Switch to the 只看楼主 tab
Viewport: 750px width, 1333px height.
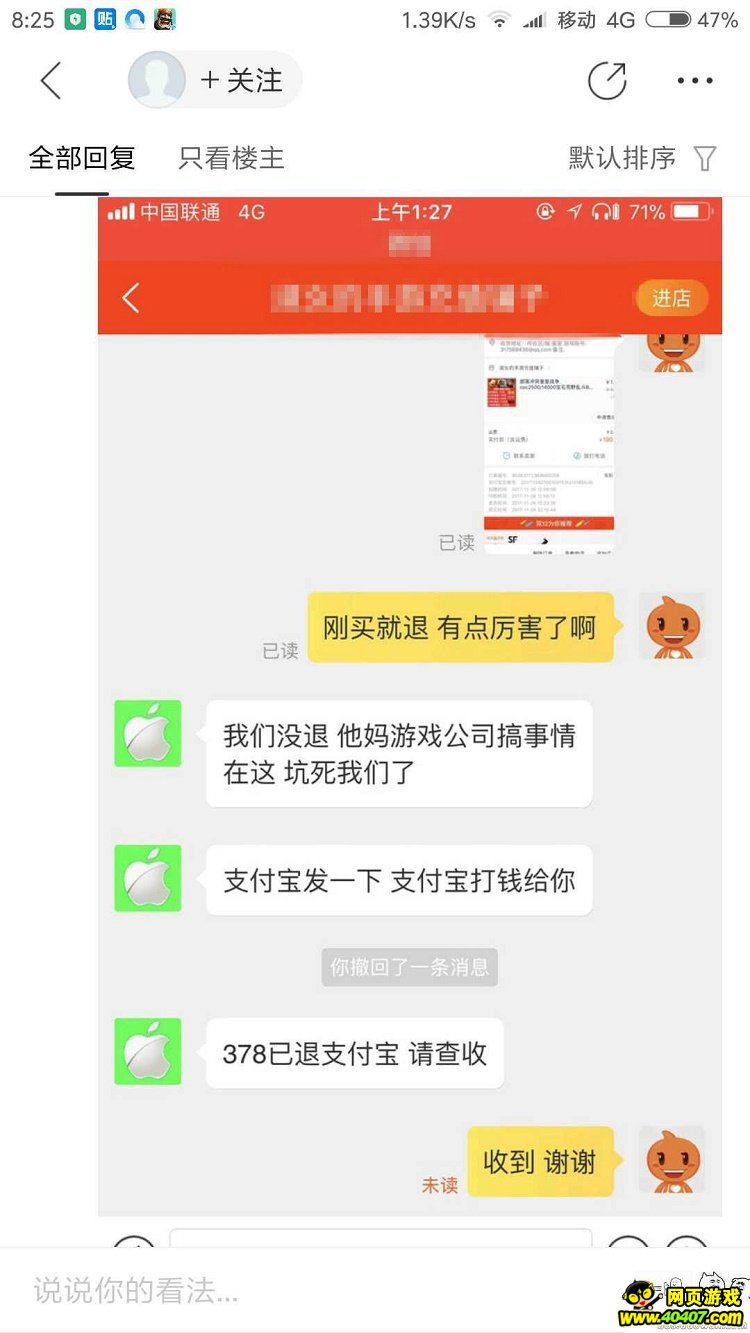(x=231, y=158)
